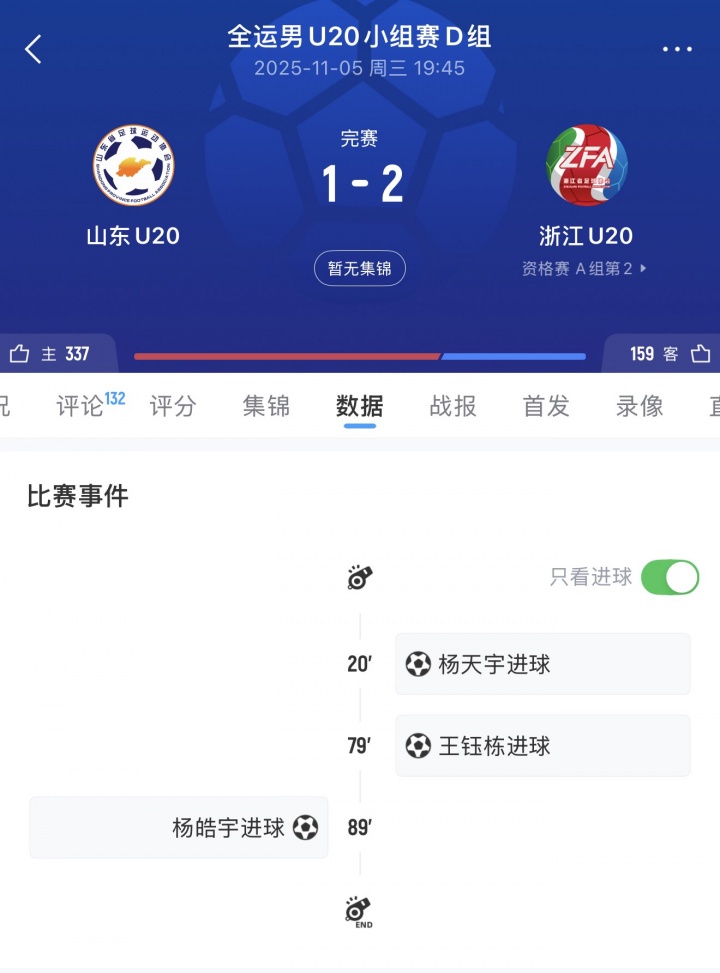Expand the 王钰栋进球 event entry

542,745
